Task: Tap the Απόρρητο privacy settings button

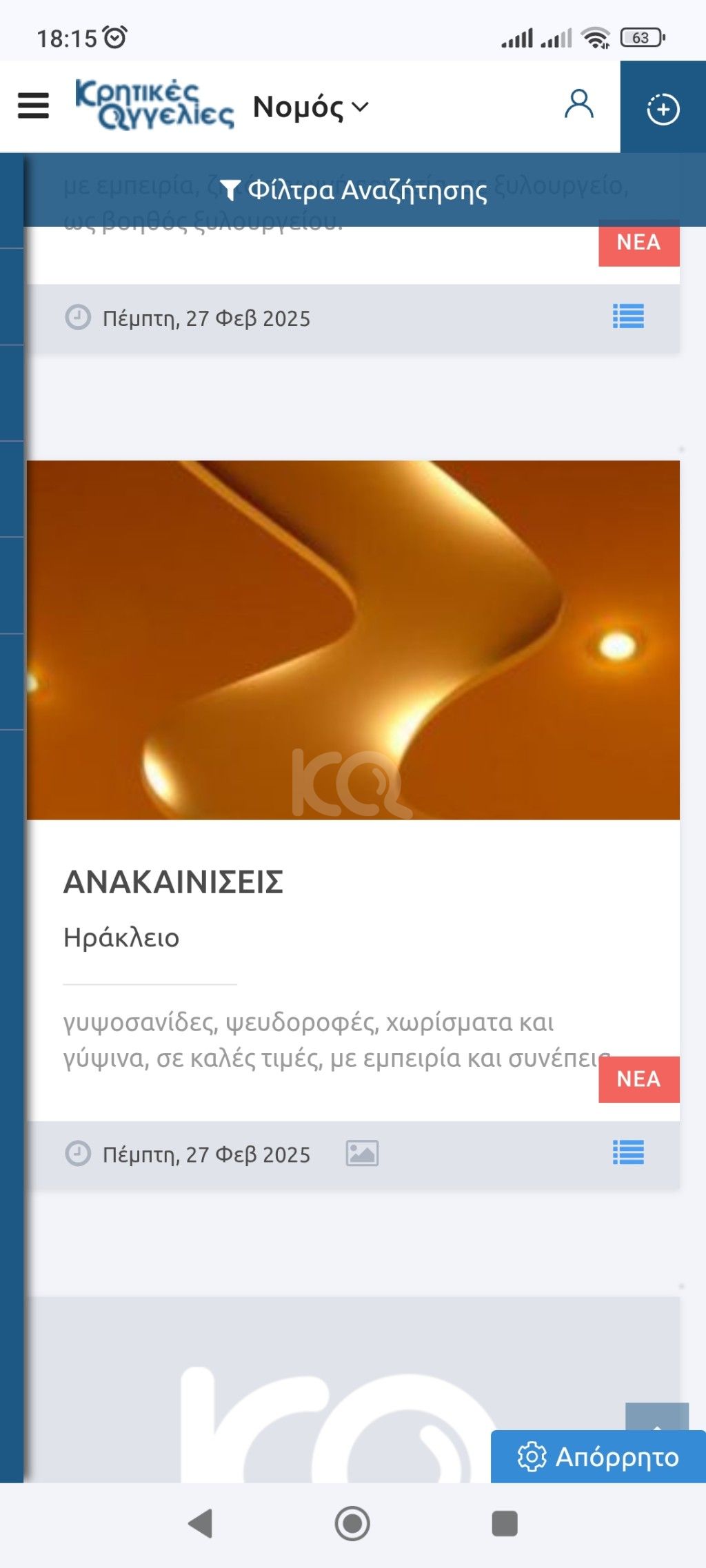Action: click(x=598, y=1456)
